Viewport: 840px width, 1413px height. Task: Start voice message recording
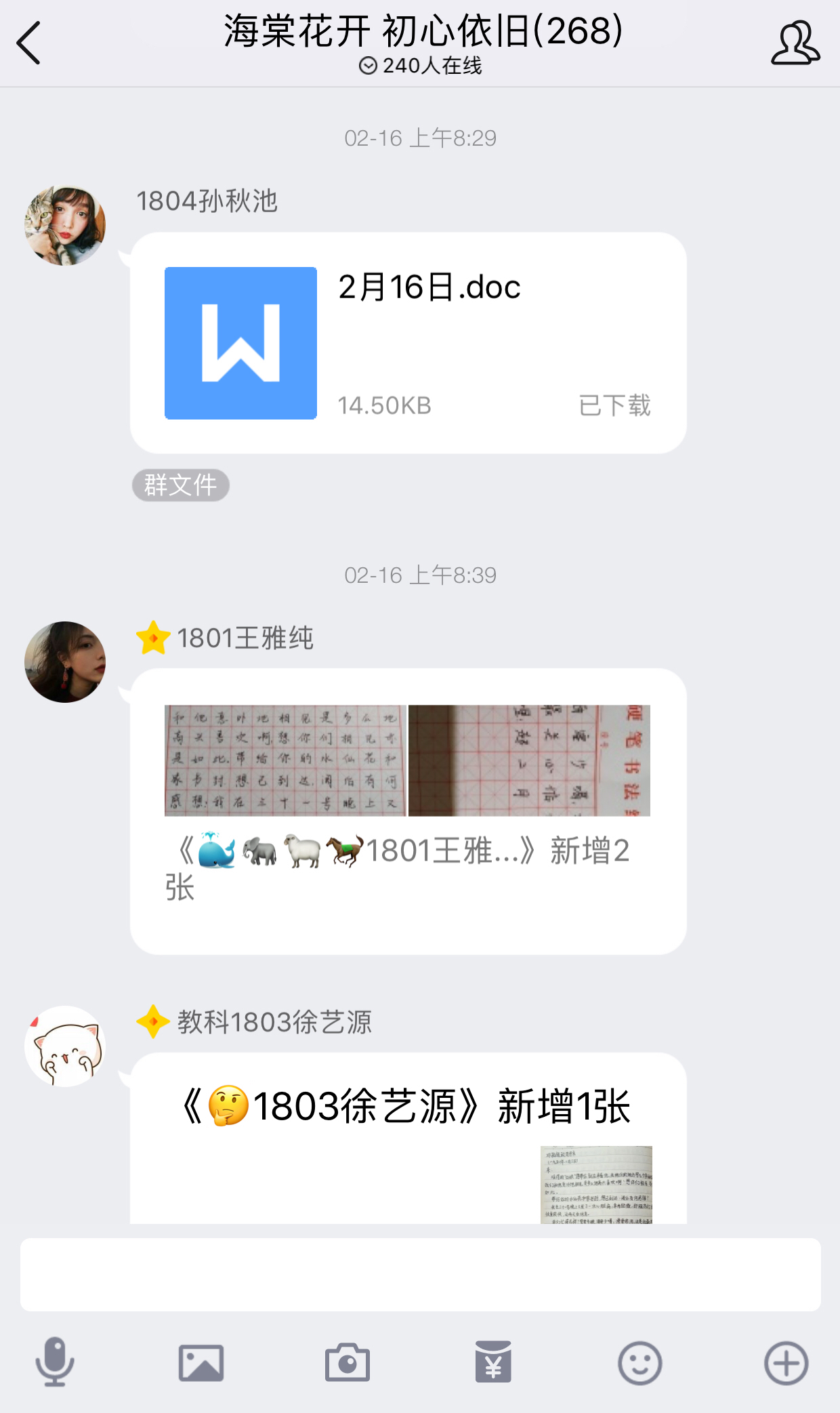tap(54, 1362)
